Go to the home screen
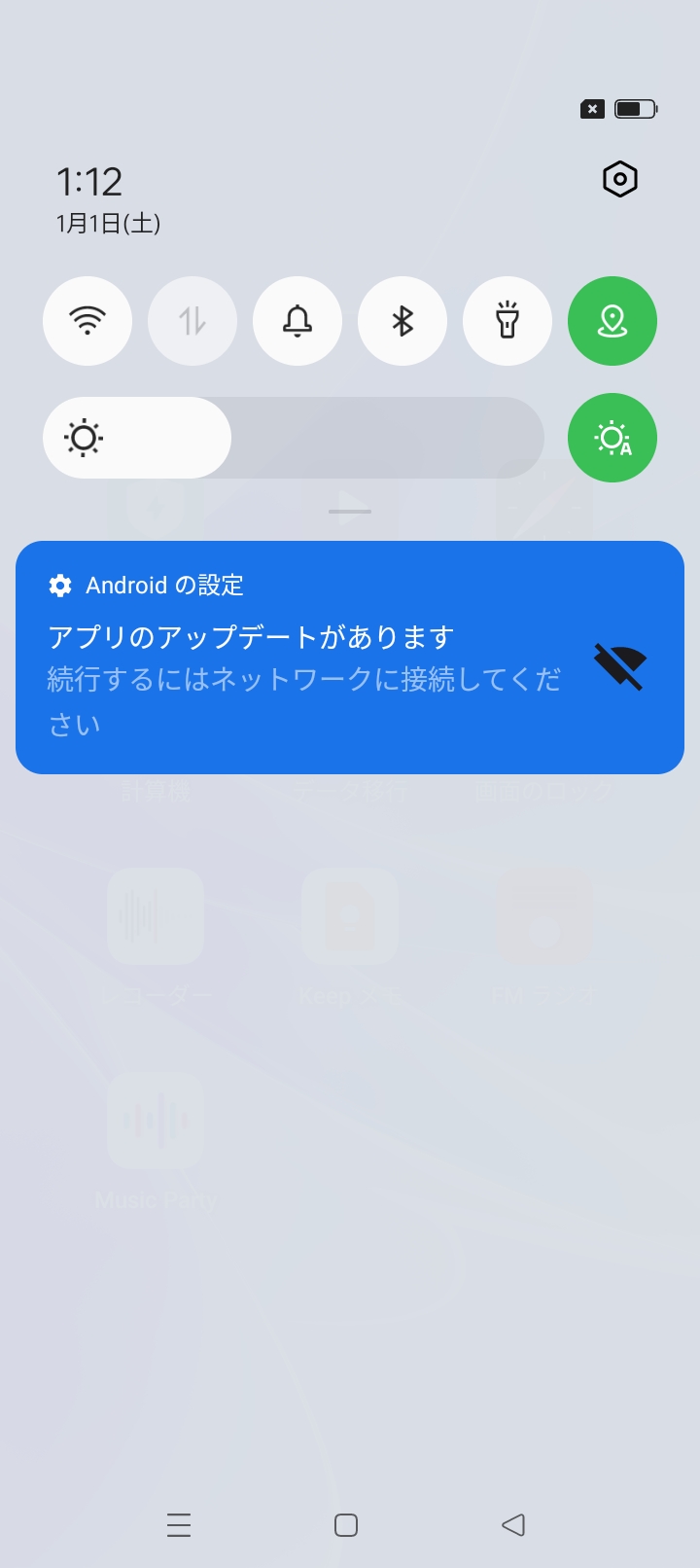This screenshot has width=700, height=1568. coord(346,1524)
